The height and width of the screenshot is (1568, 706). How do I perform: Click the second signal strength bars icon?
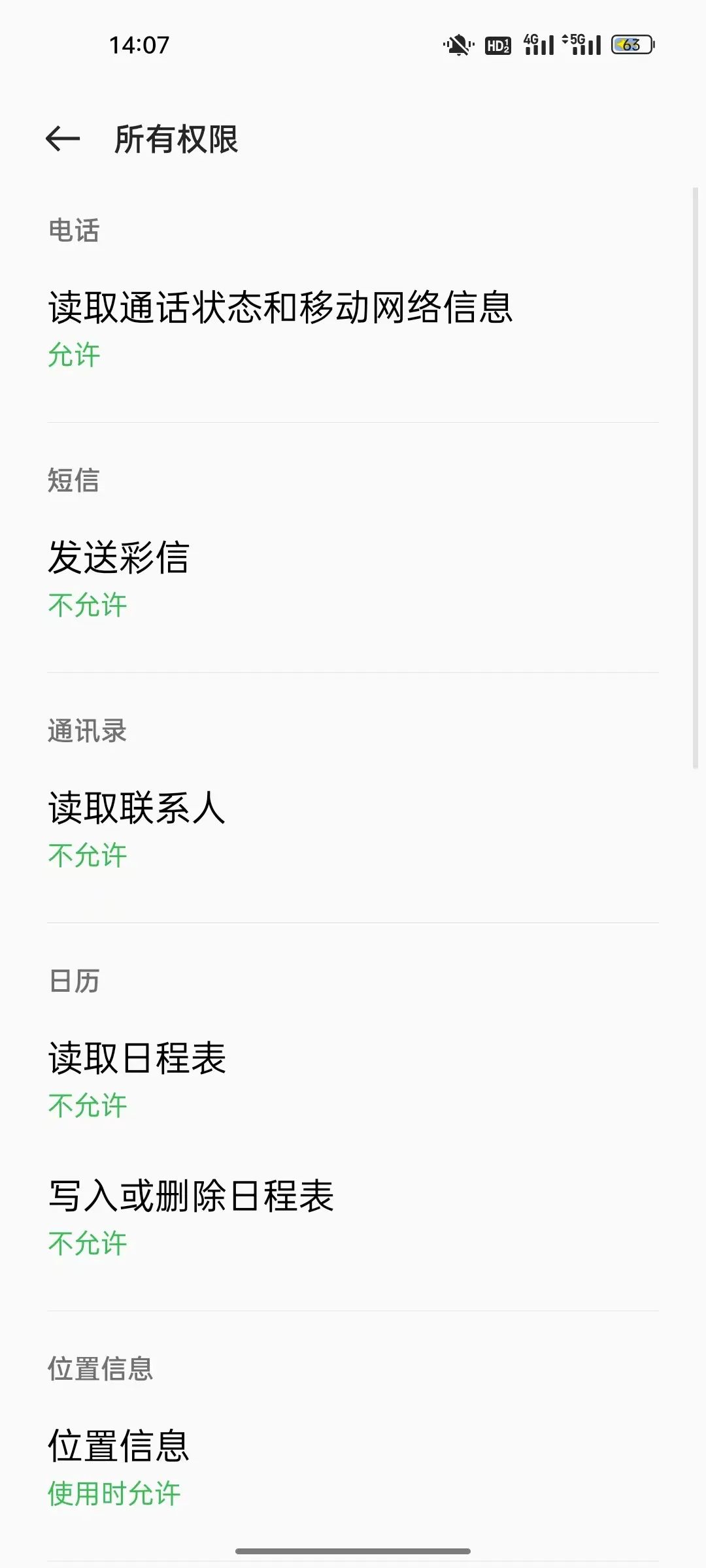point(586,46)
